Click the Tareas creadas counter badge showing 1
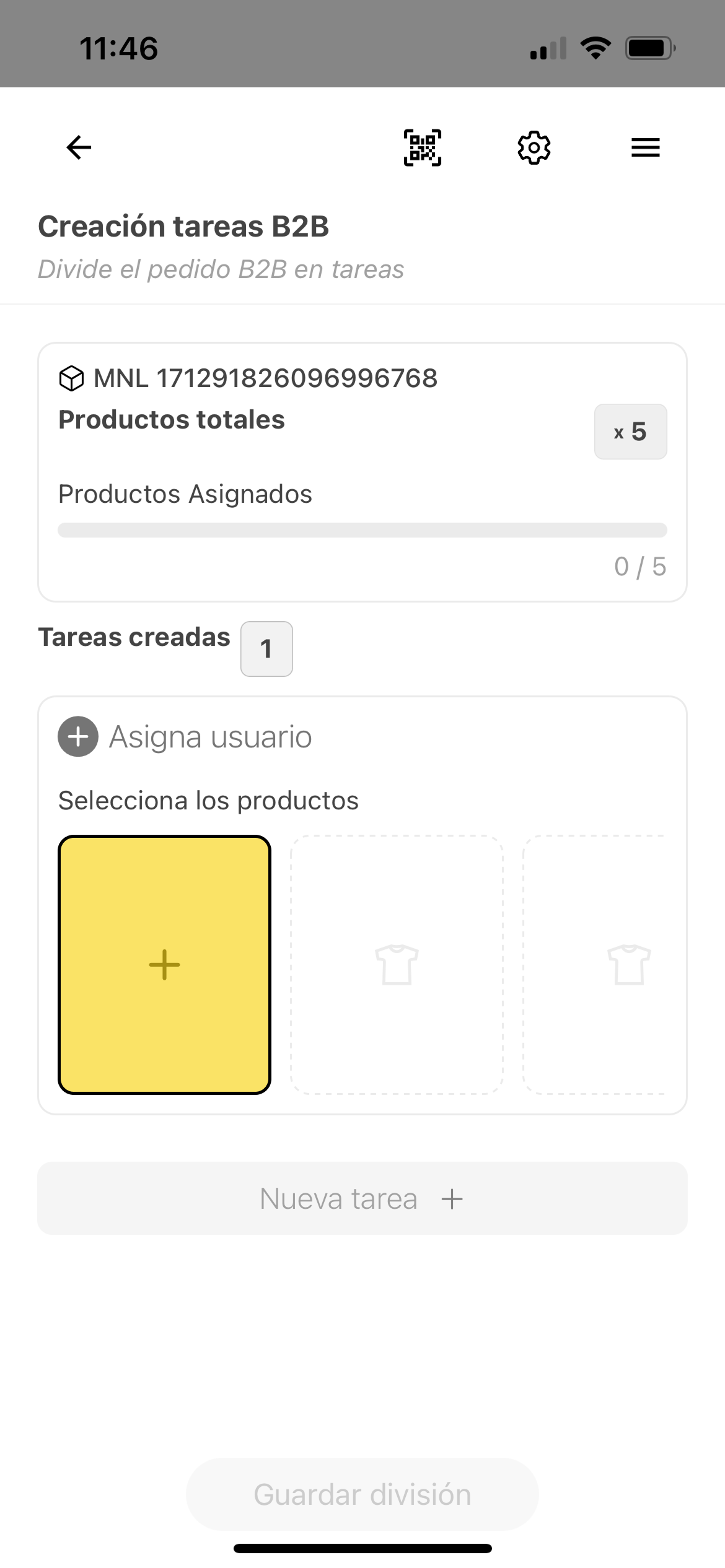Viewport: 725px width, 1568px height. point(266,648)
